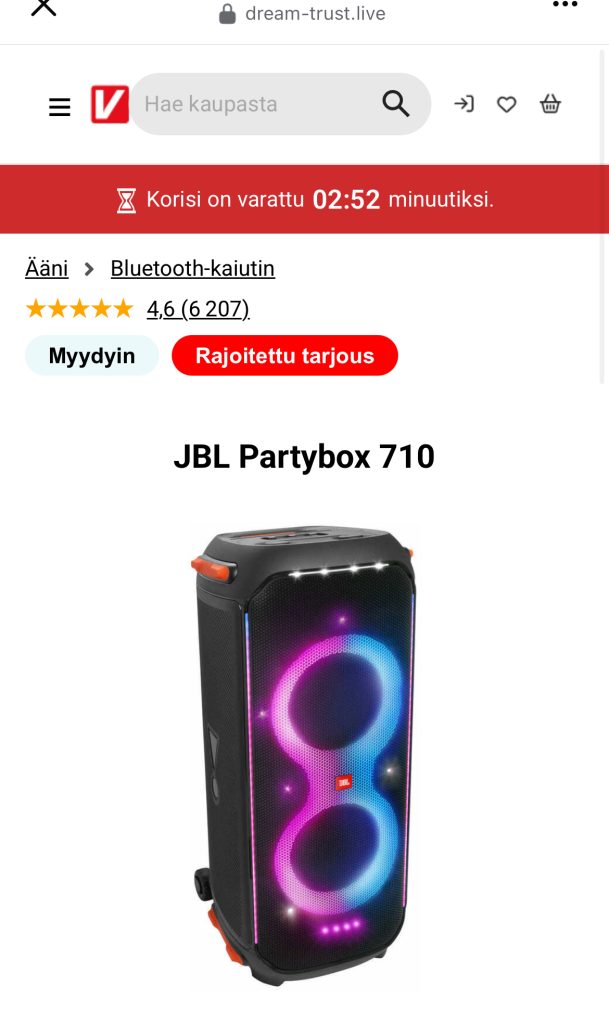View the 4,6 (6 207) ratings
The image size is (609, 1024).
tap(198, 309)
